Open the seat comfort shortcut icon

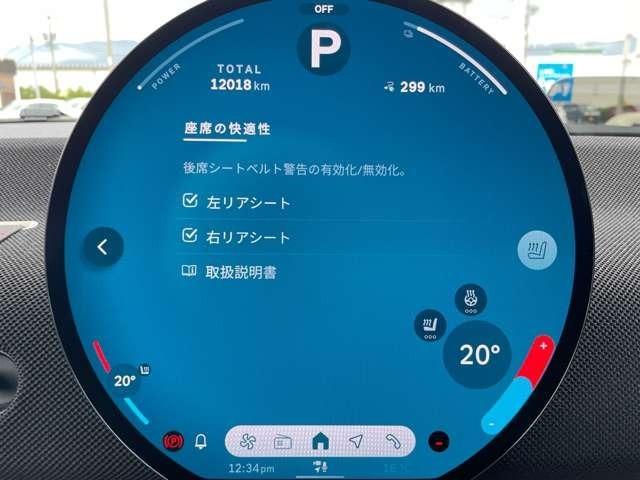click(x=537, y=251)
